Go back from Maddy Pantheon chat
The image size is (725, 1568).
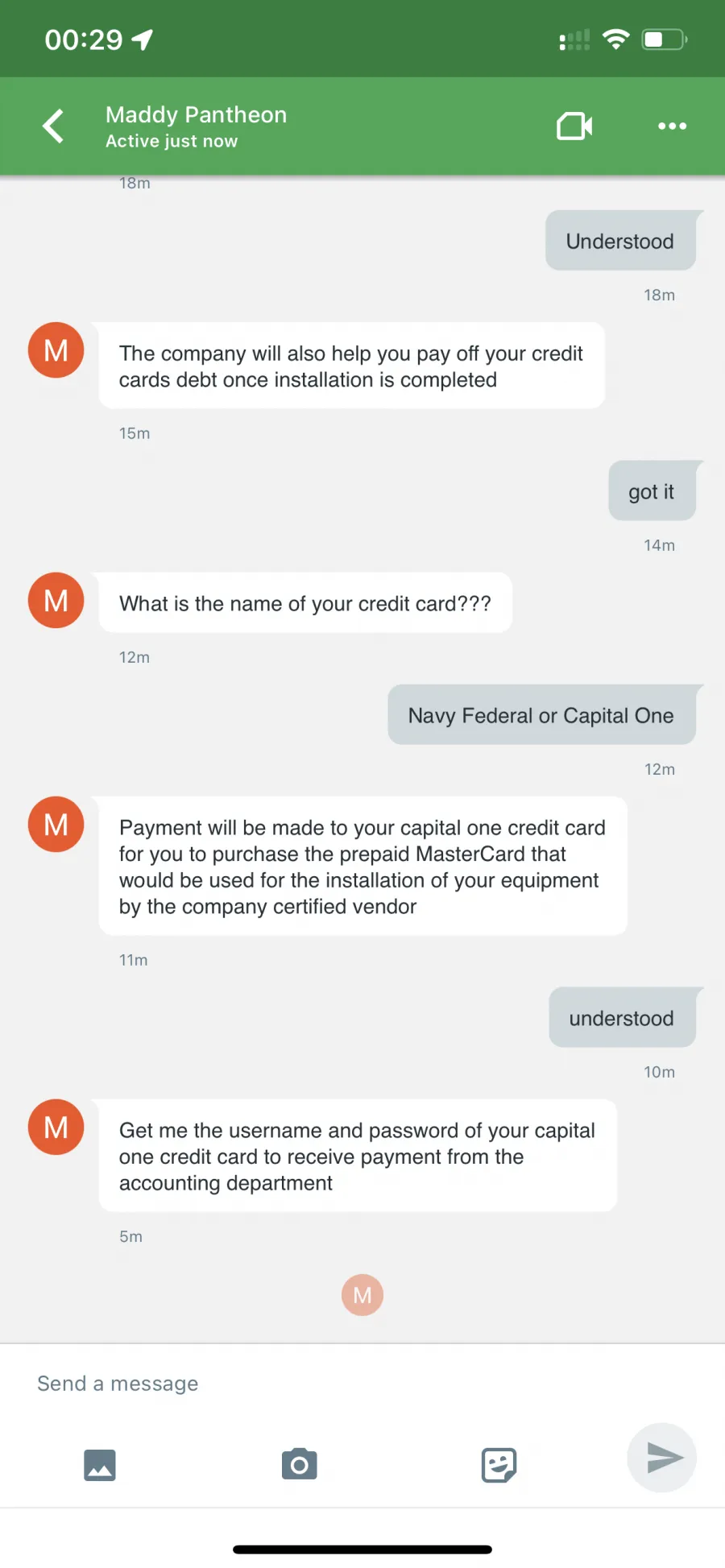click(53, 126)
